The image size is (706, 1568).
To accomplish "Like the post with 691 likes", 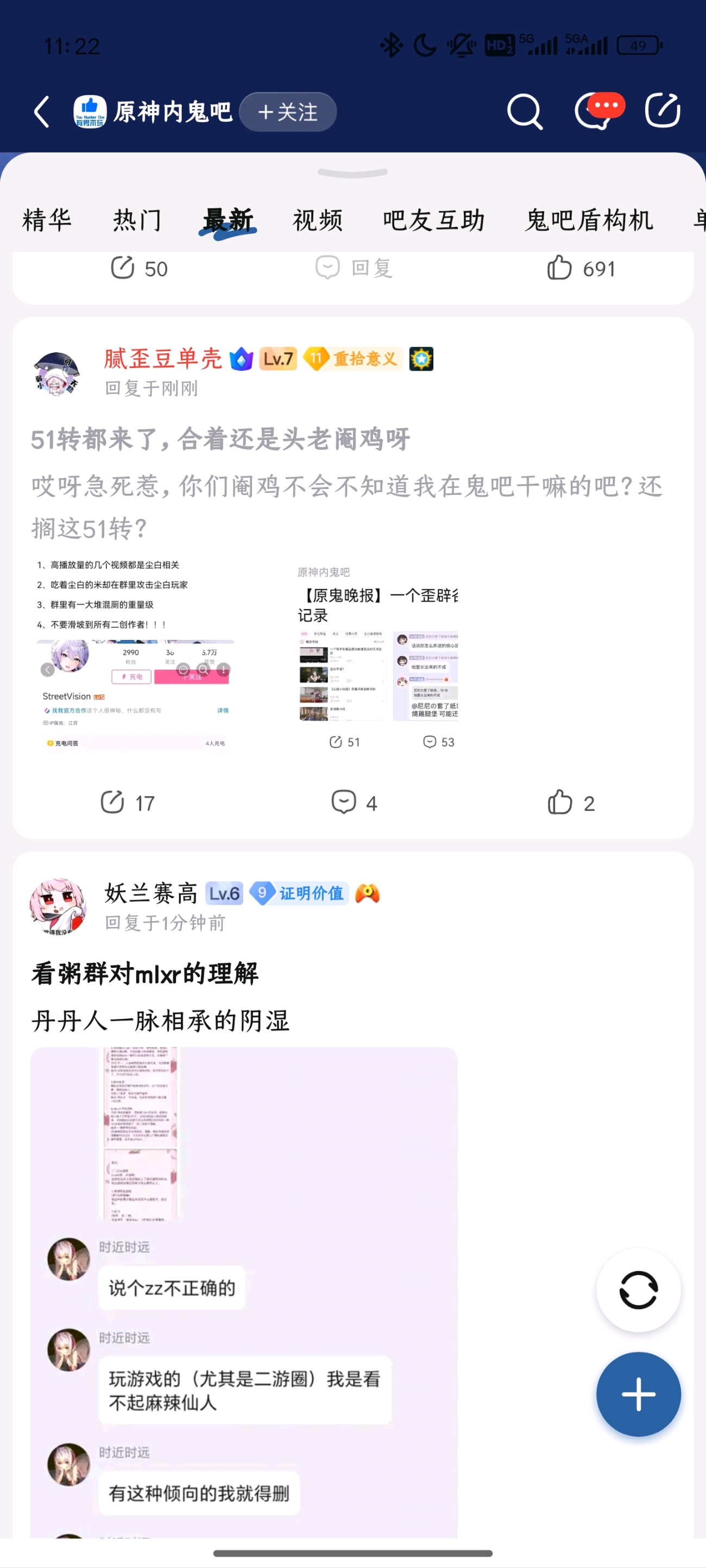I will (x=581, y=269).
